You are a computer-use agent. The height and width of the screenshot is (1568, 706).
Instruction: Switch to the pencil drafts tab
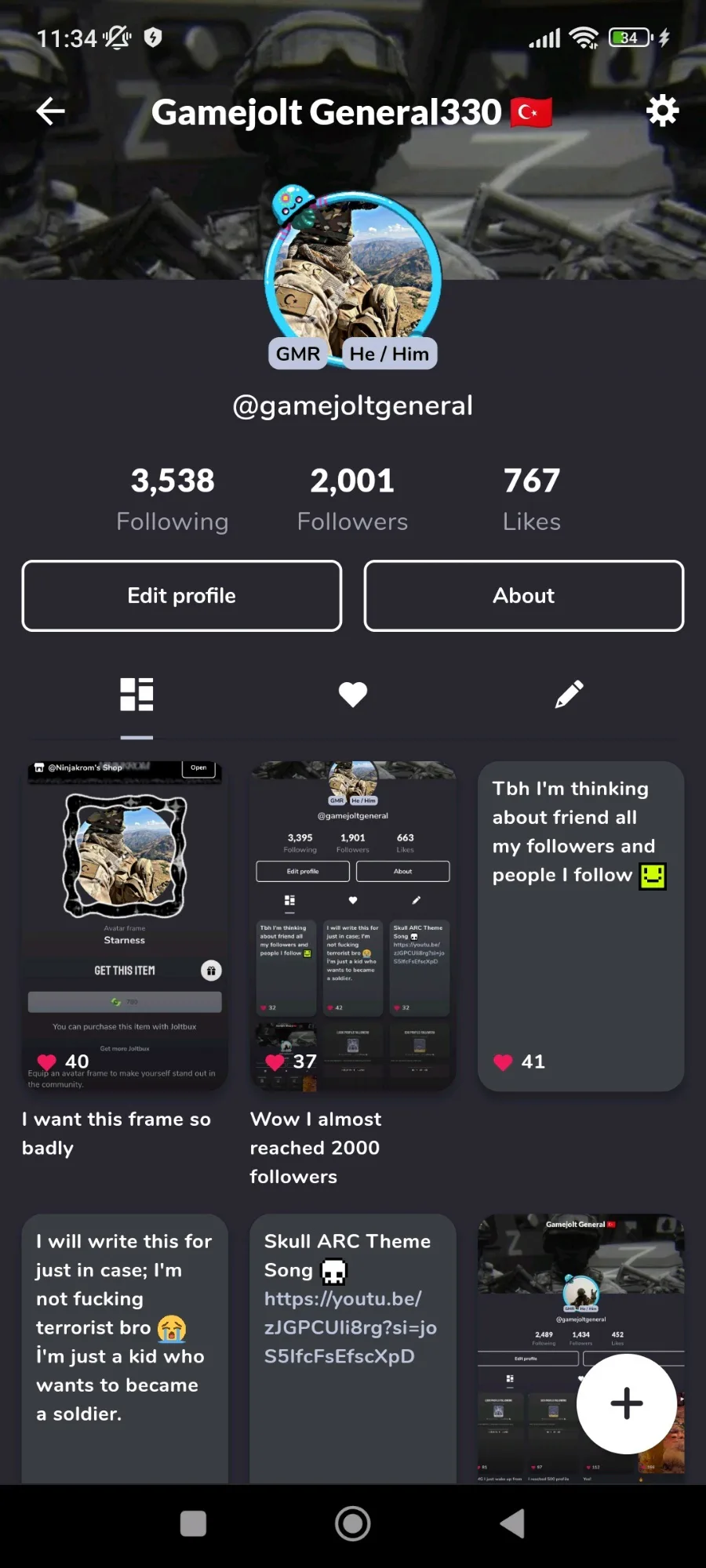point(570,695)
